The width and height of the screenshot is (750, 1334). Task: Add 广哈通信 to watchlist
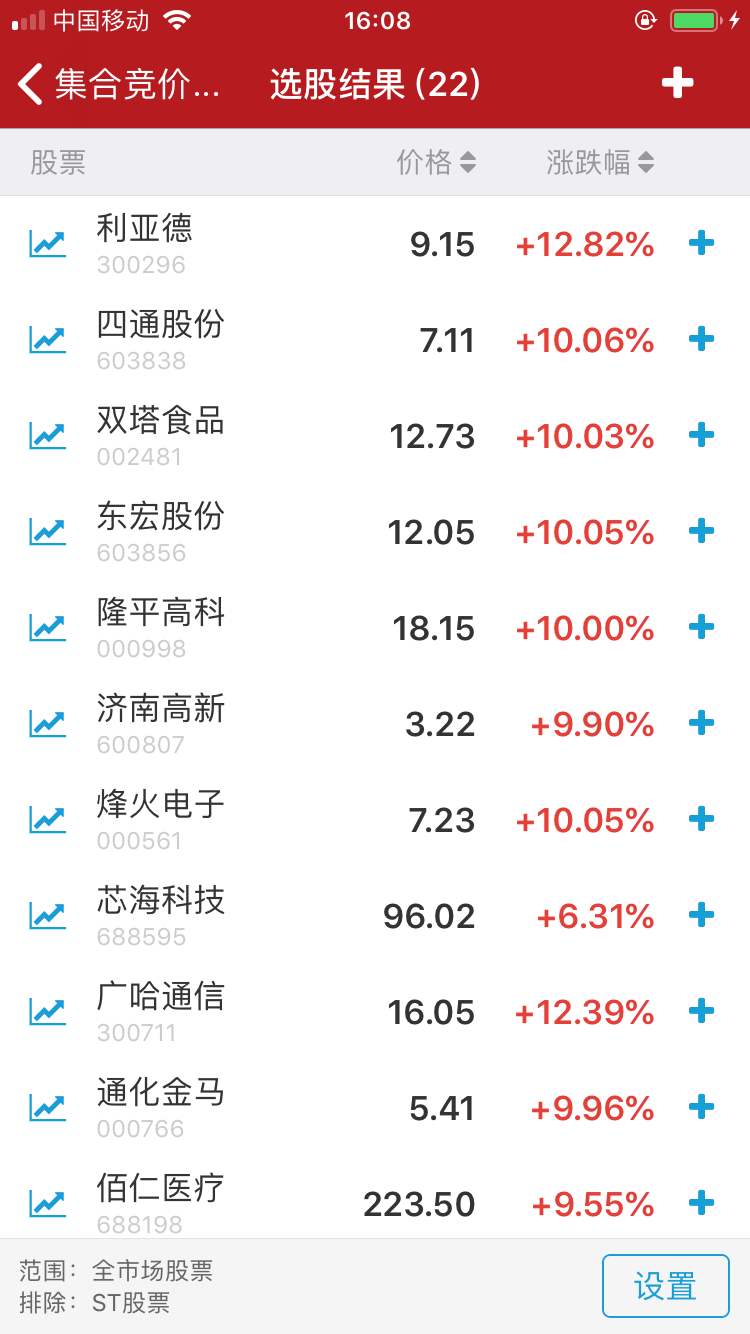[702, 1010]
